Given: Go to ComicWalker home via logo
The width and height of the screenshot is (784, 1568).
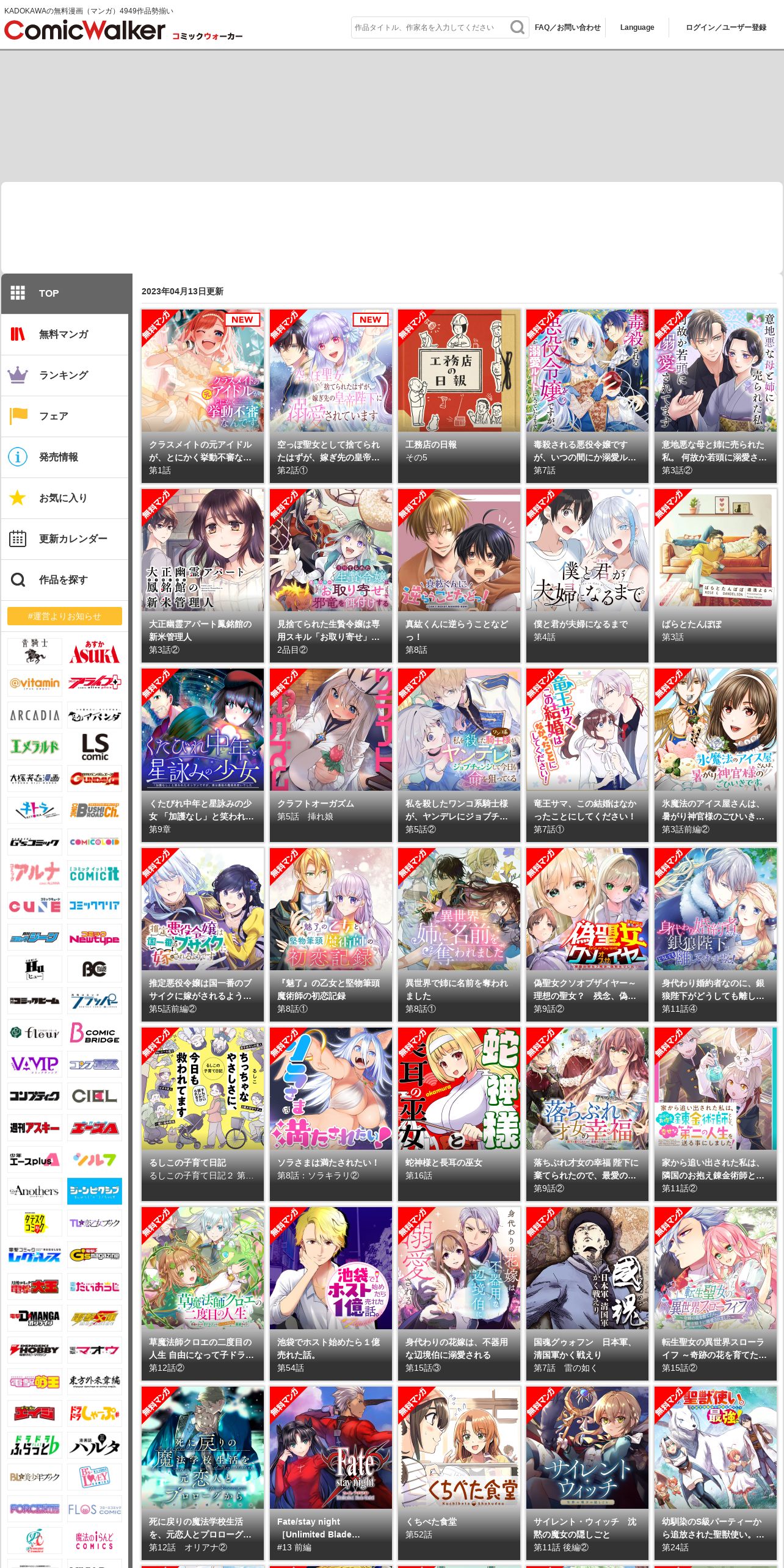Looking at the screenshot, I should pyautogui.click(x=84, y=30).
